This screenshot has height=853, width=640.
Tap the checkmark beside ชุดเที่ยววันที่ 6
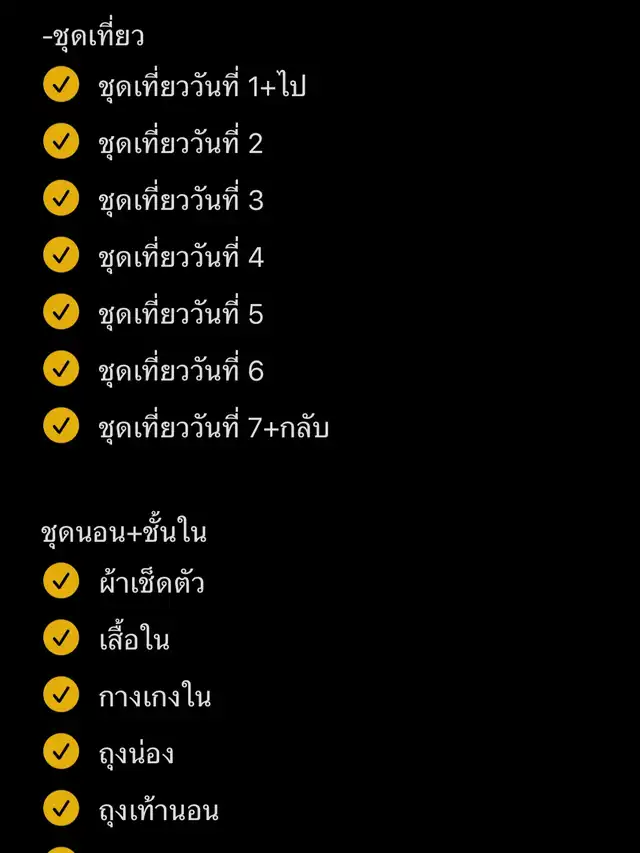click(61, 371)
